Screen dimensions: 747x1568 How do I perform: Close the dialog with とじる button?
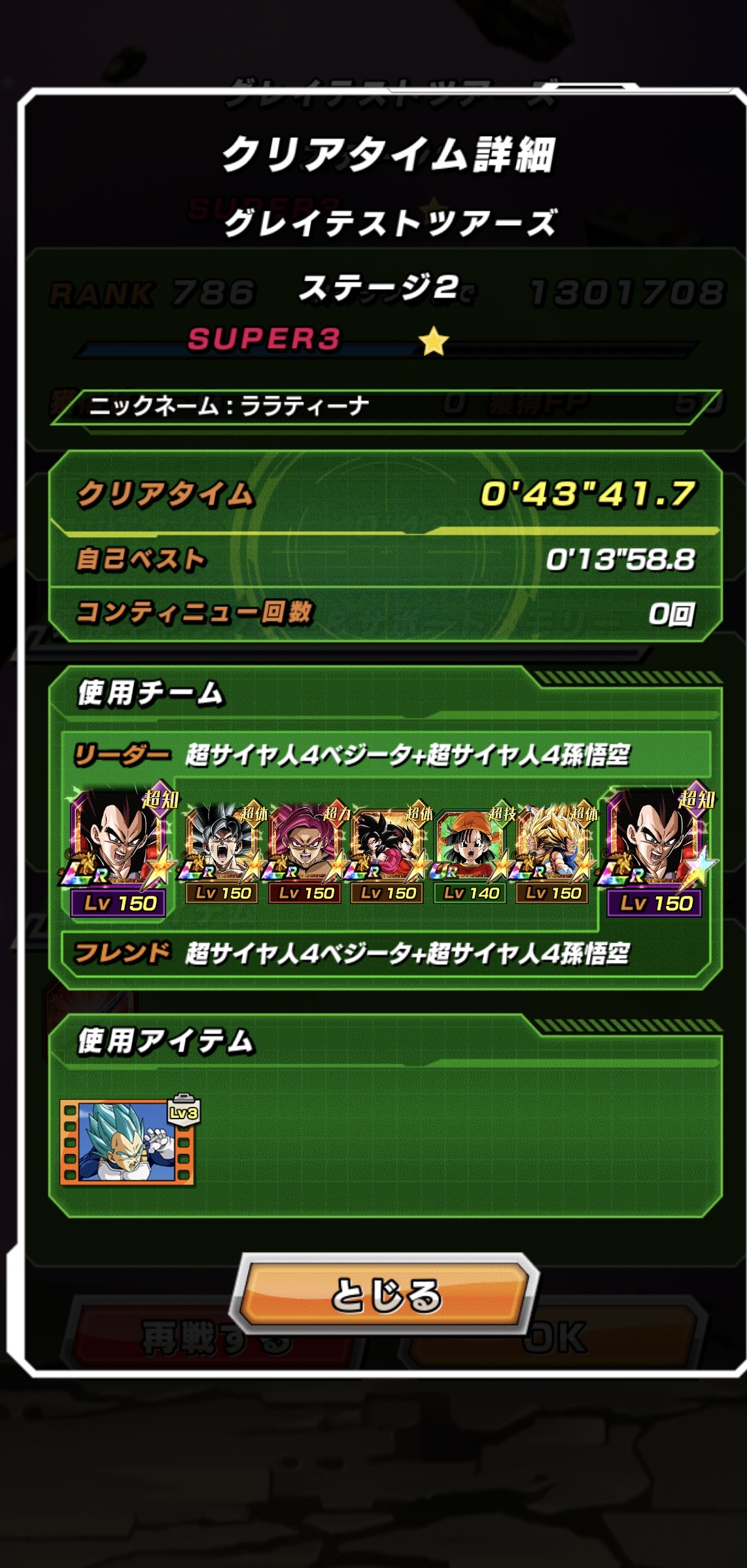point(385,1295)
